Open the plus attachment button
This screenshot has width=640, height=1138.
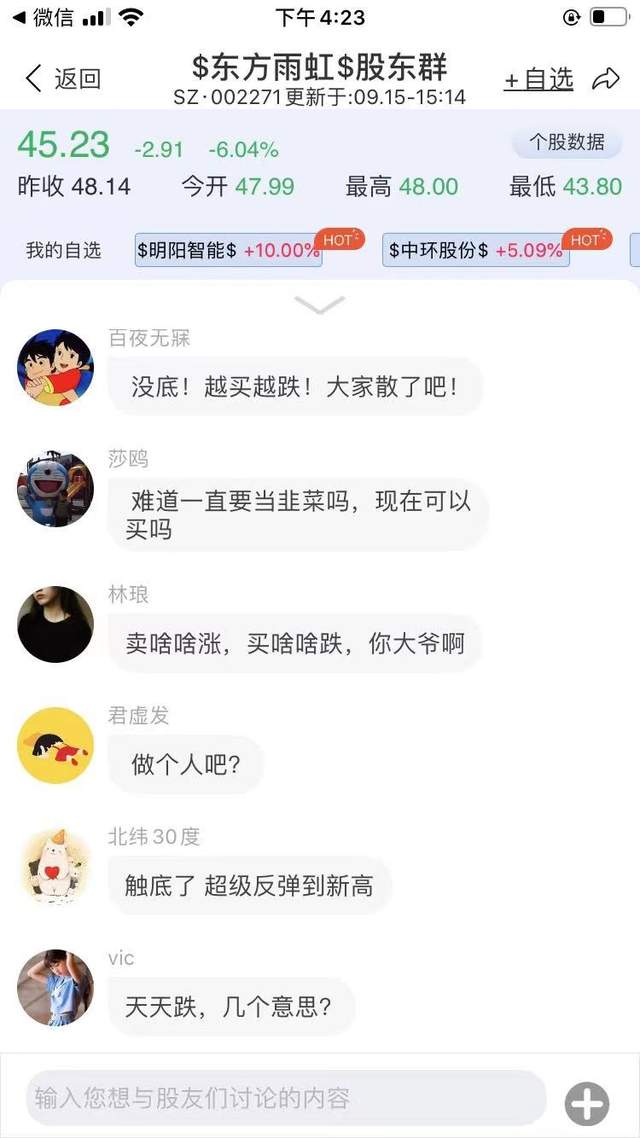click(587, 1104)
